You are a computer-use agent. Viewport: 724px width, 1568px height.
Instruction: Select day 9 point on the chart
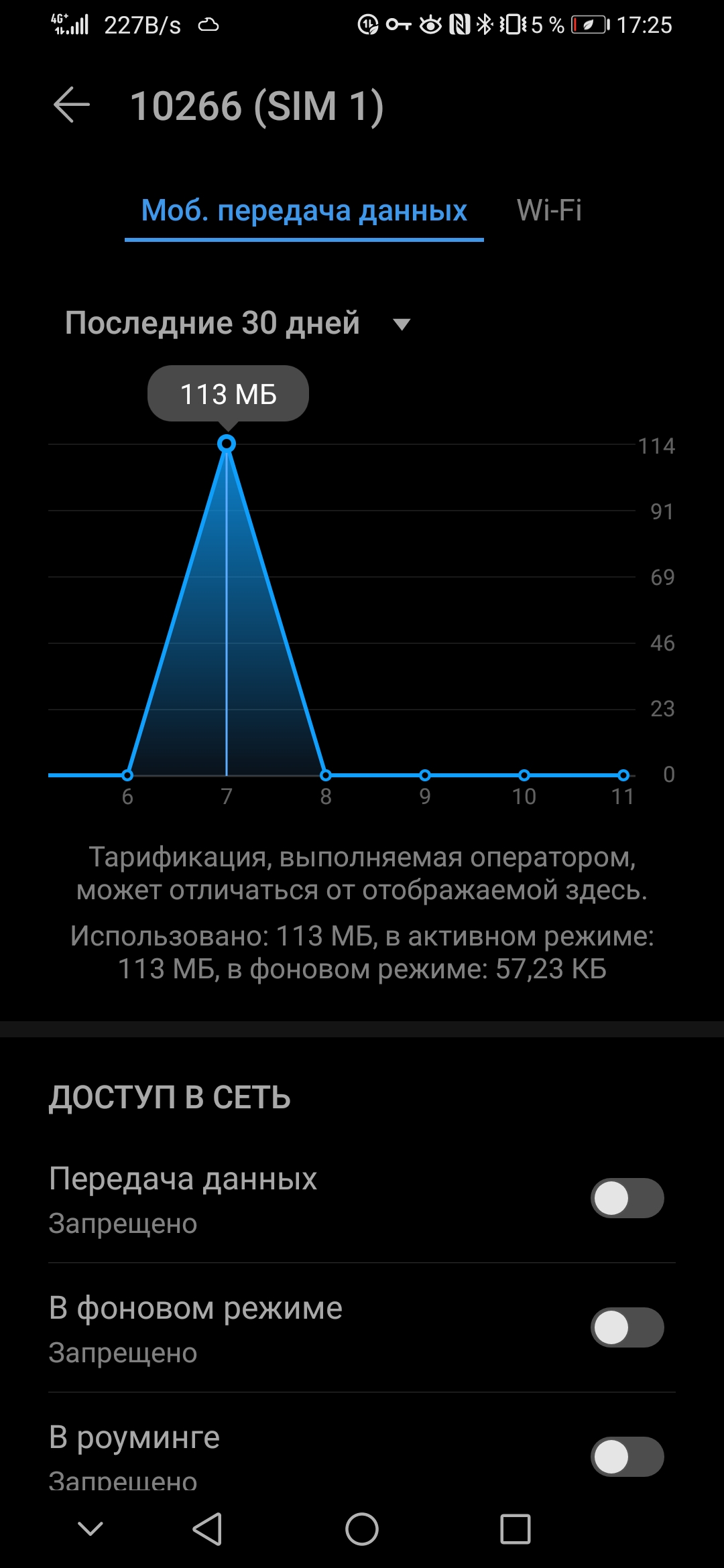coord(425,775)
